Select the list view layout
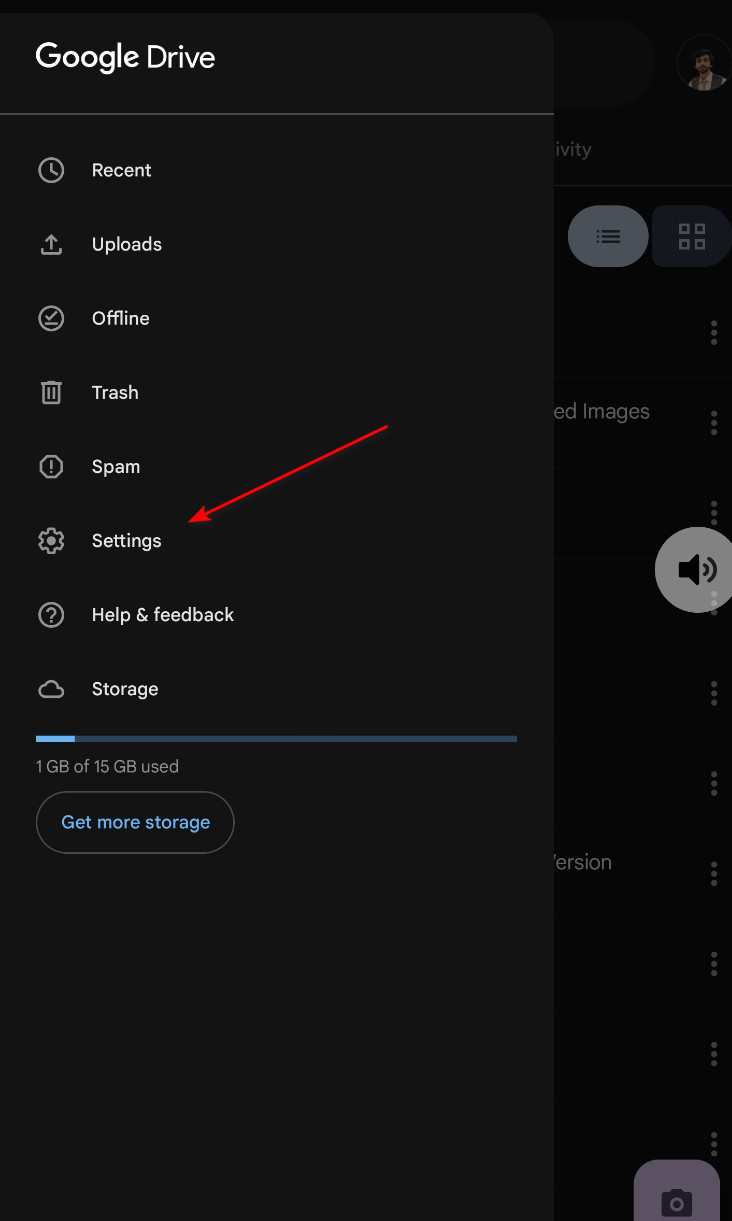This screenshot has height=1221, width=732. pyautogui.click(x=608, y=237)
